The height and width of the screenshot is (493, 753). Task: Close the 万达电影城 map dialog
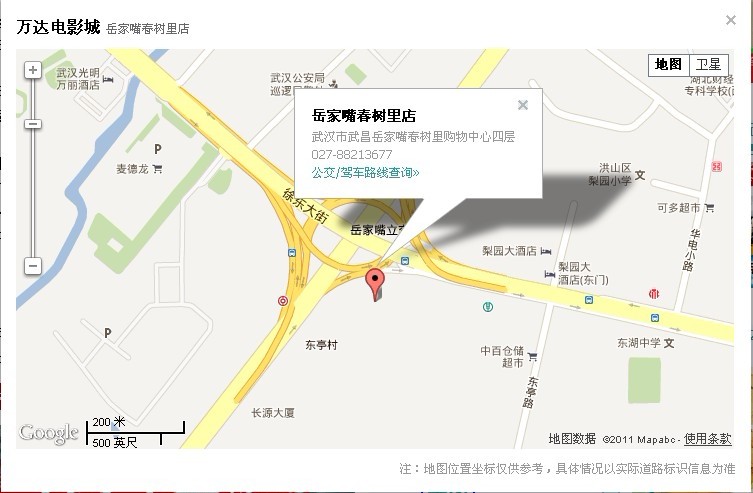tap(731, 20)
